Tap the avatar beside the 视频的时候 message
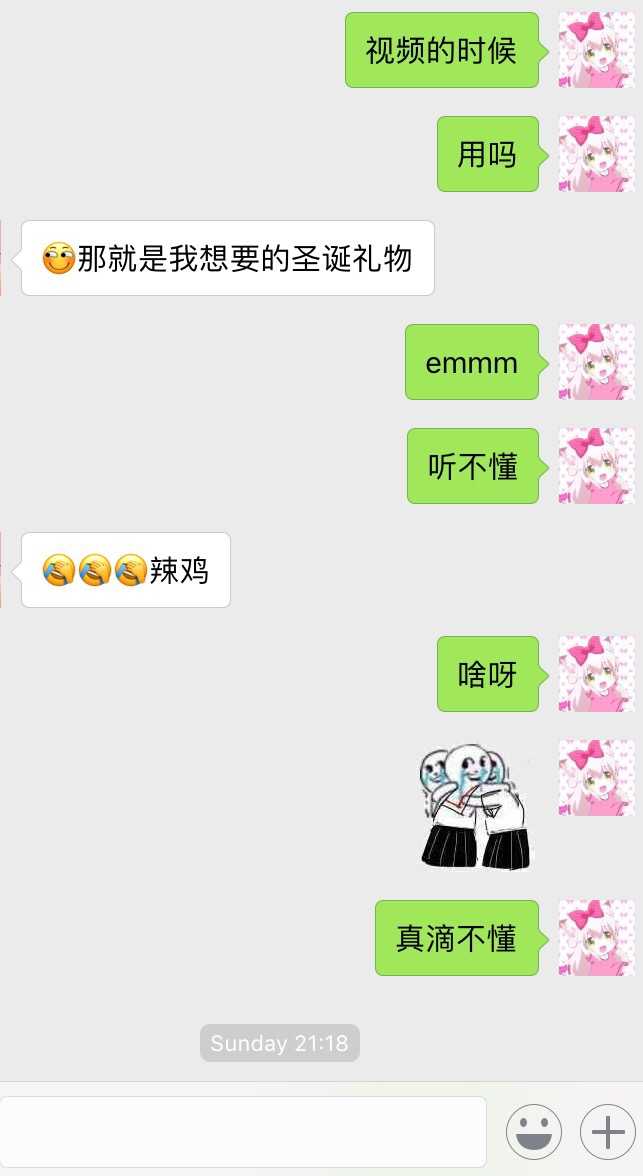The height and width of the screenshot is (1176, 643). (596, 50)
